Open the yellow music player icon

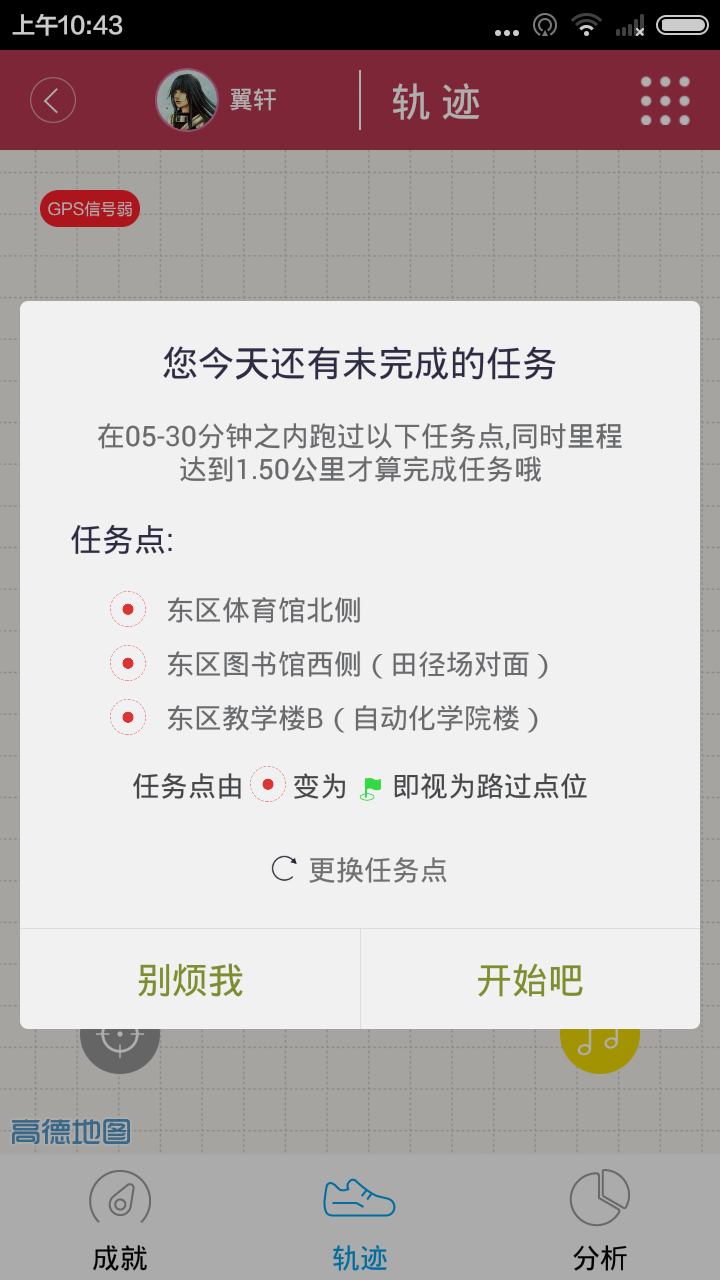[599, 1038]
